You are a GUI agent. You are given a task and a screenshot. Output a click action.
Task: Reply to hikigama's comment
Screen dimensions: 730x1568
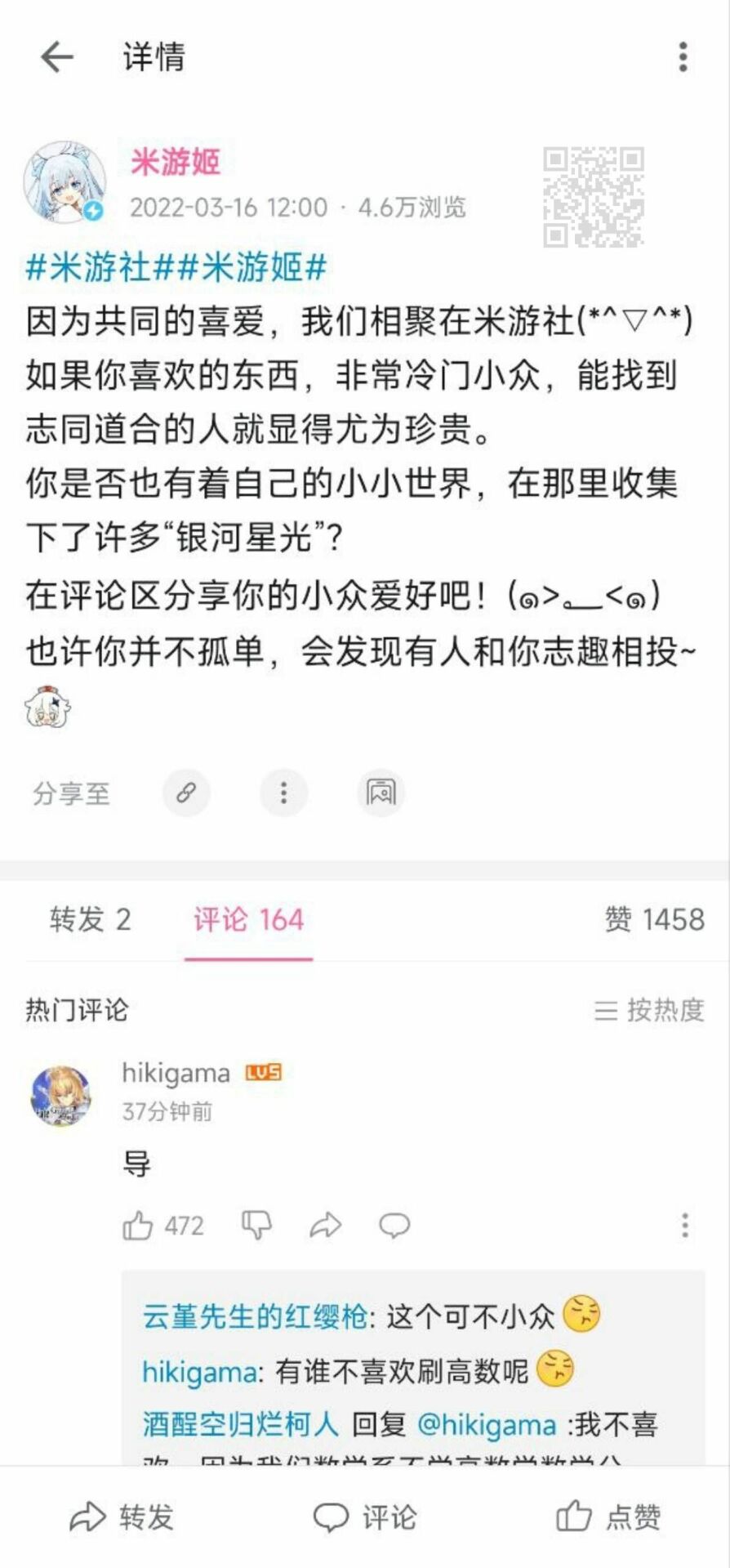(x=394, y=1226)
